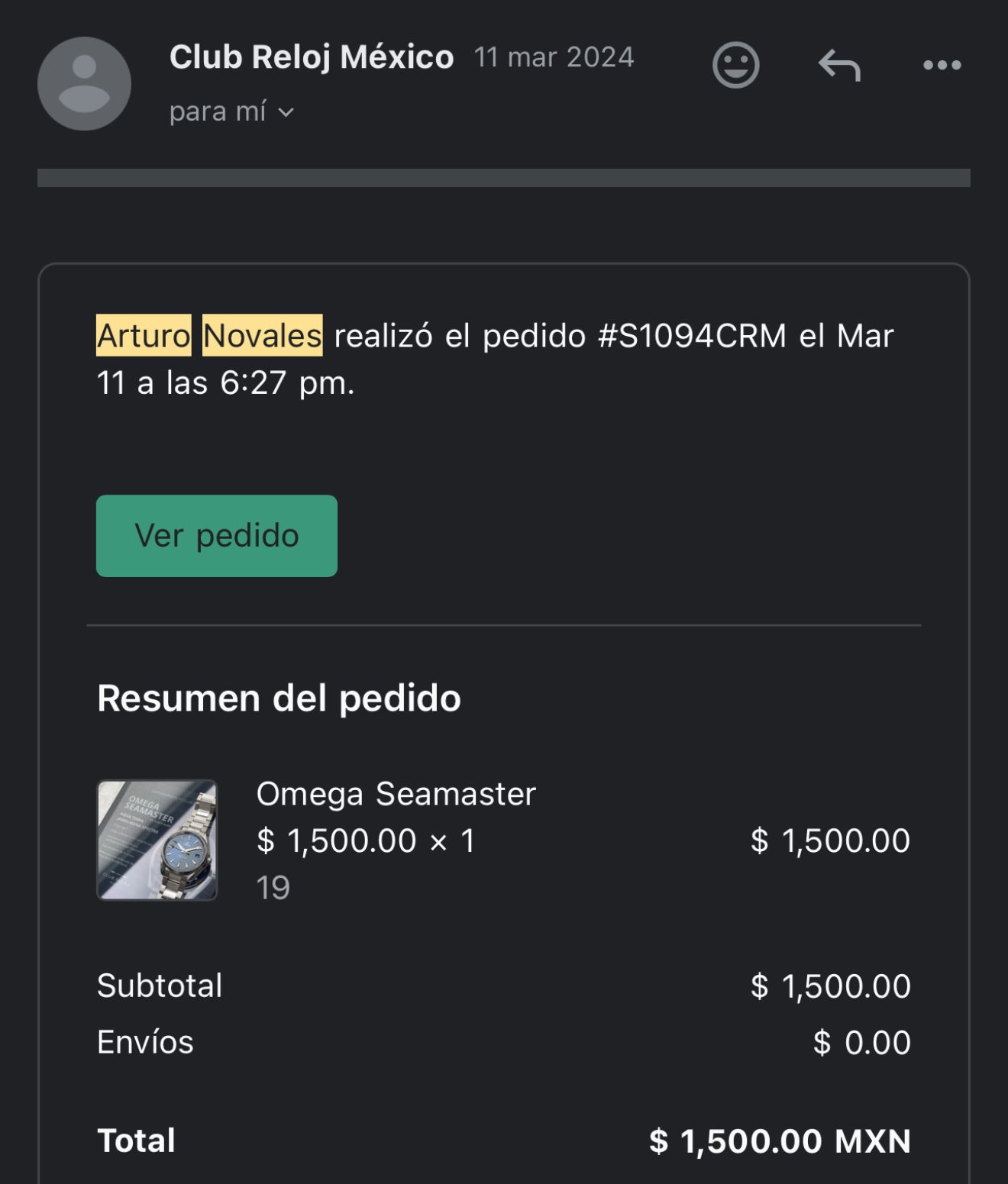Open the three-dot overflow menu
Screen dimensions: 1008x1184
click(x=942, y=65)
